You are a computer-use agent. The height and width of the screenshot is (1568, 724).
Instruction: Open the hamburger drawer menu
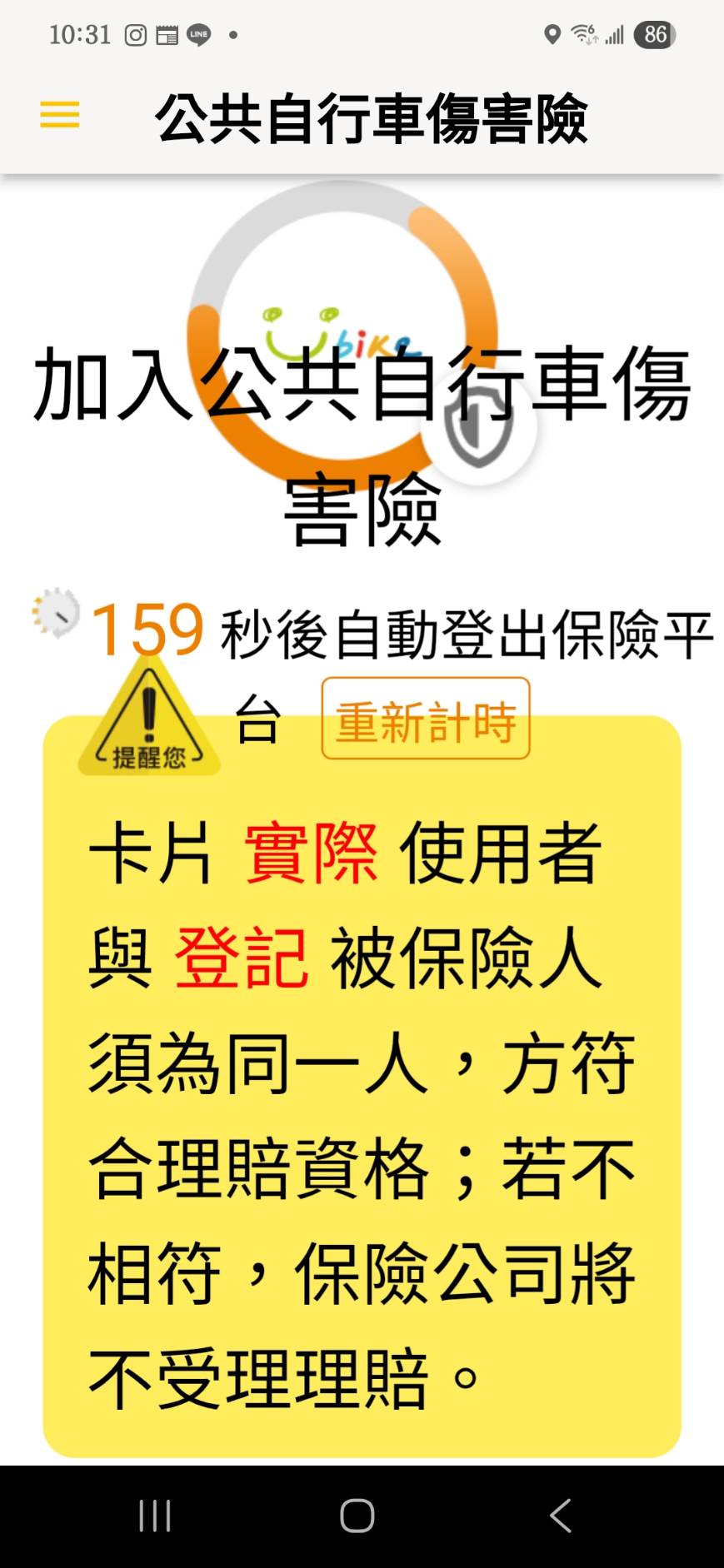click(x=59, y=115)
